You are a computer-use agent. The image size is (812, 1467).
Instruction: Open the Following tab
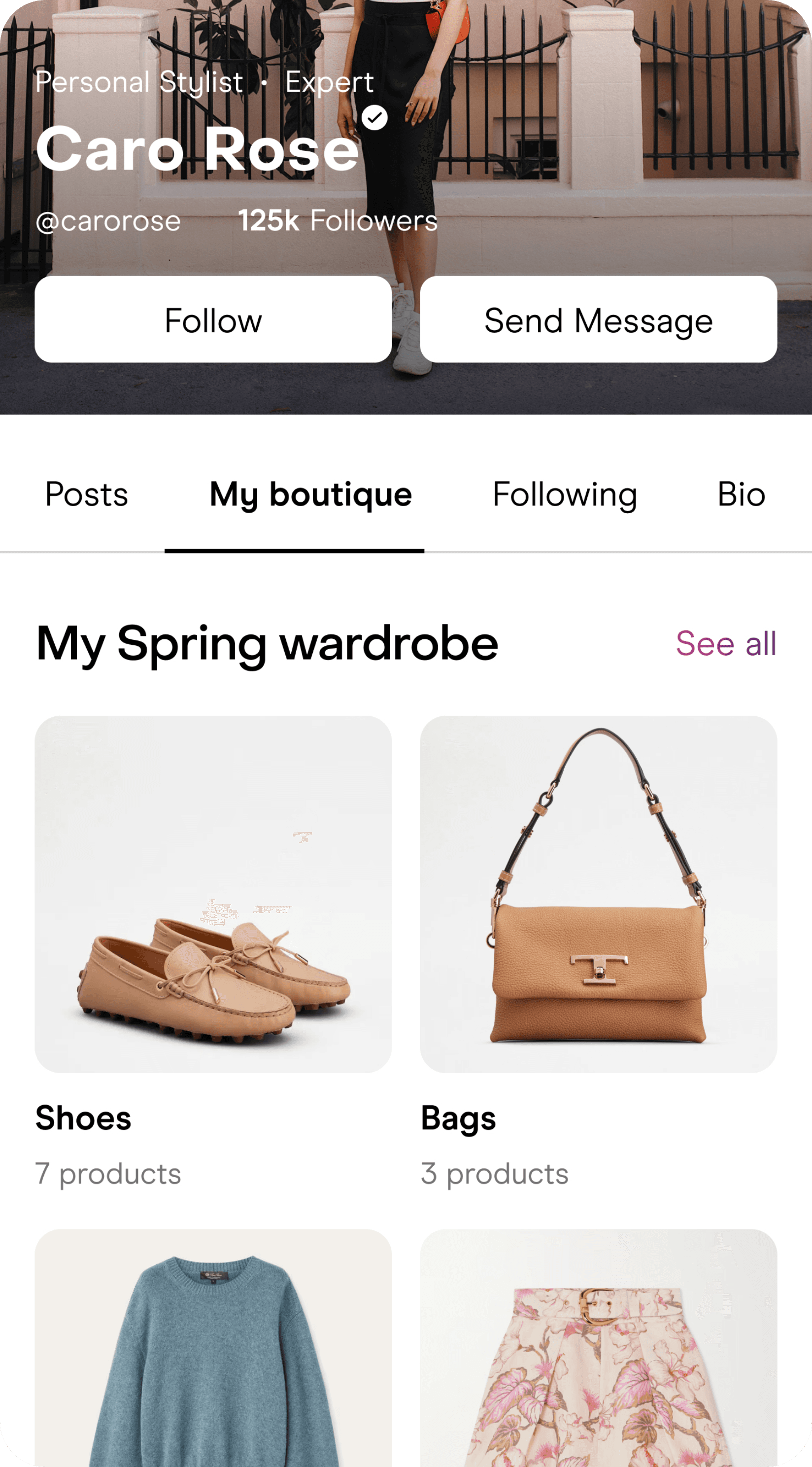click(564, 494)
